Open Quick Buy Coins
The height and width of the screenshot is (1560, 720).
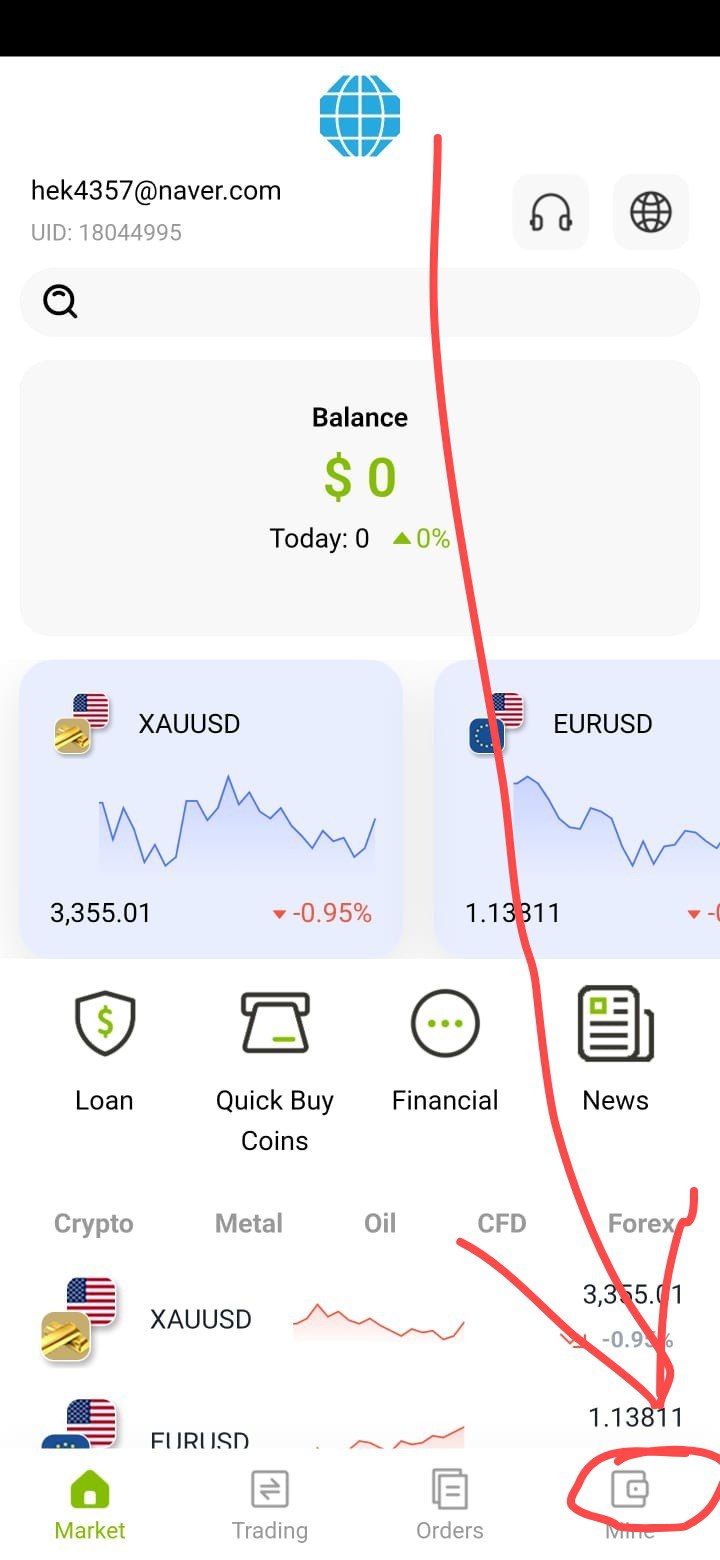tap(275, 1072)
